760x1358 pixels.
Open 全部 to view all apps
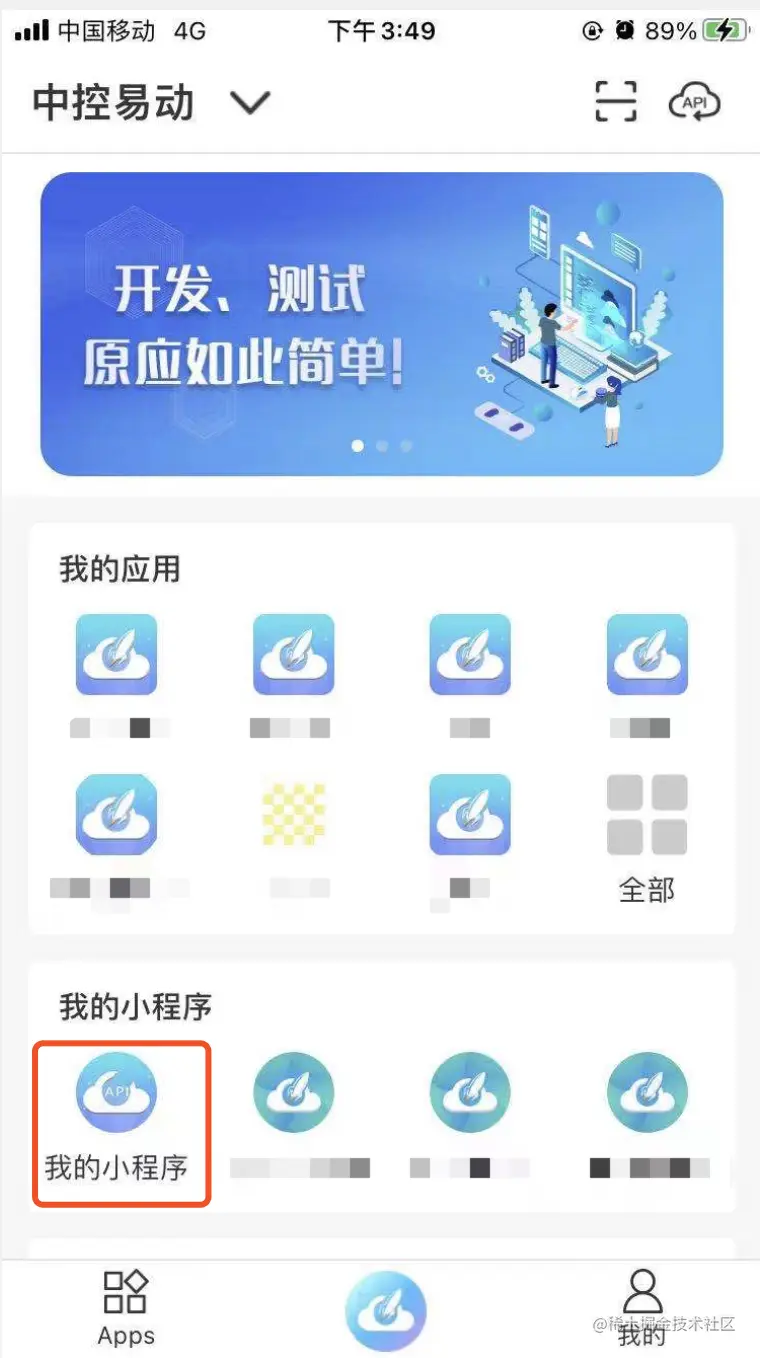tap(647, 837)
